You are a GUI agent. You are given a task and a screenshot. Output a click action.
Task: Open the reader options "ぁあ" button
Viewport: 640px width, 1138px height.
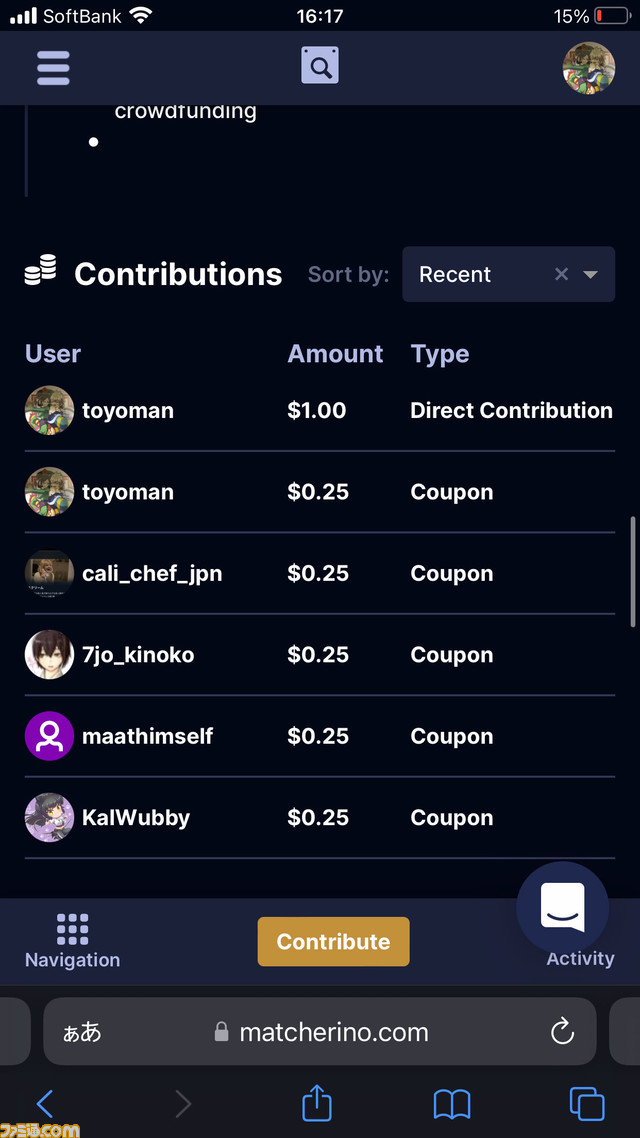(82, 1032)
